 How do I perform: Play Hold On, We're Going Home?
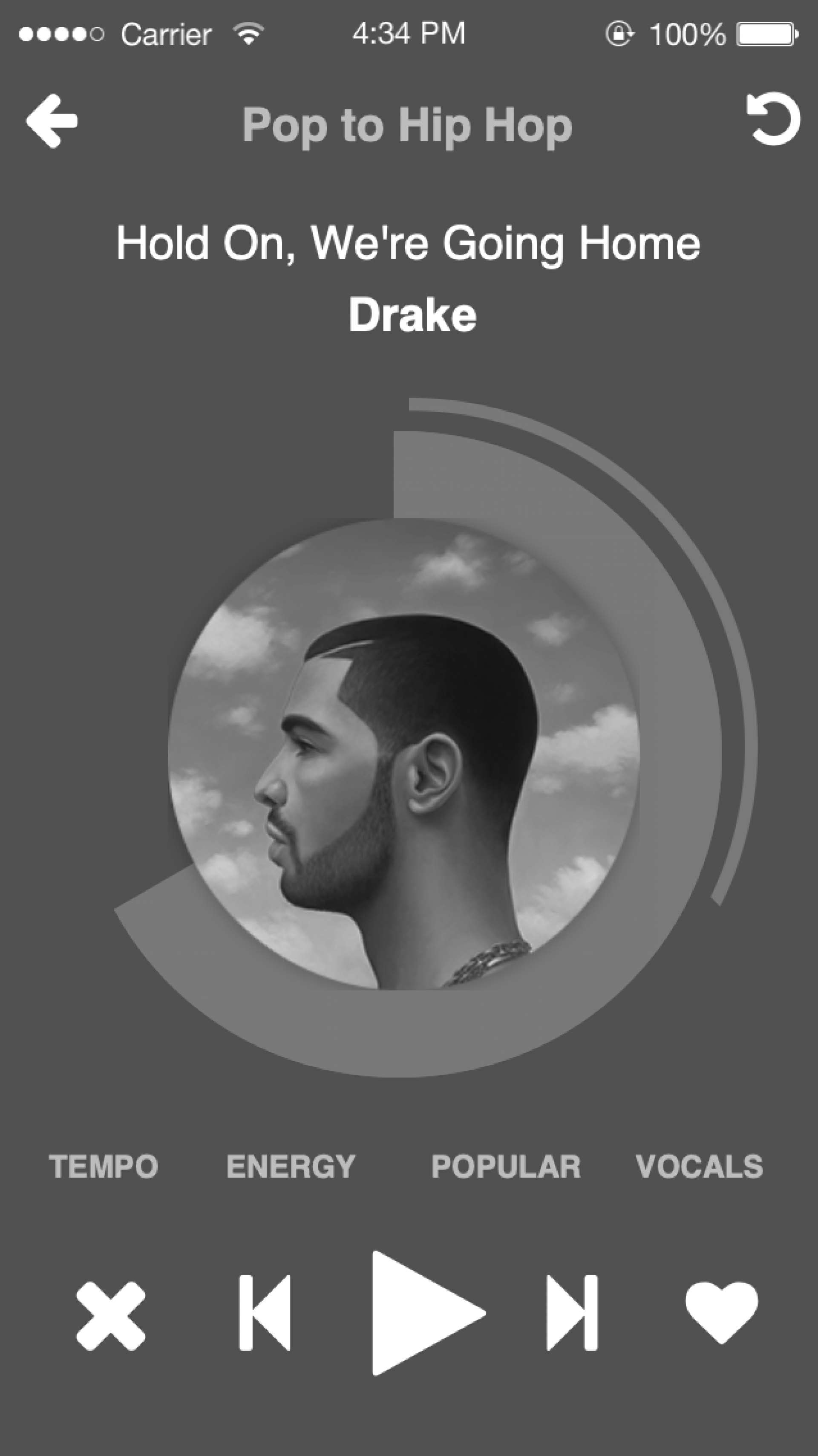[423, 1313]
